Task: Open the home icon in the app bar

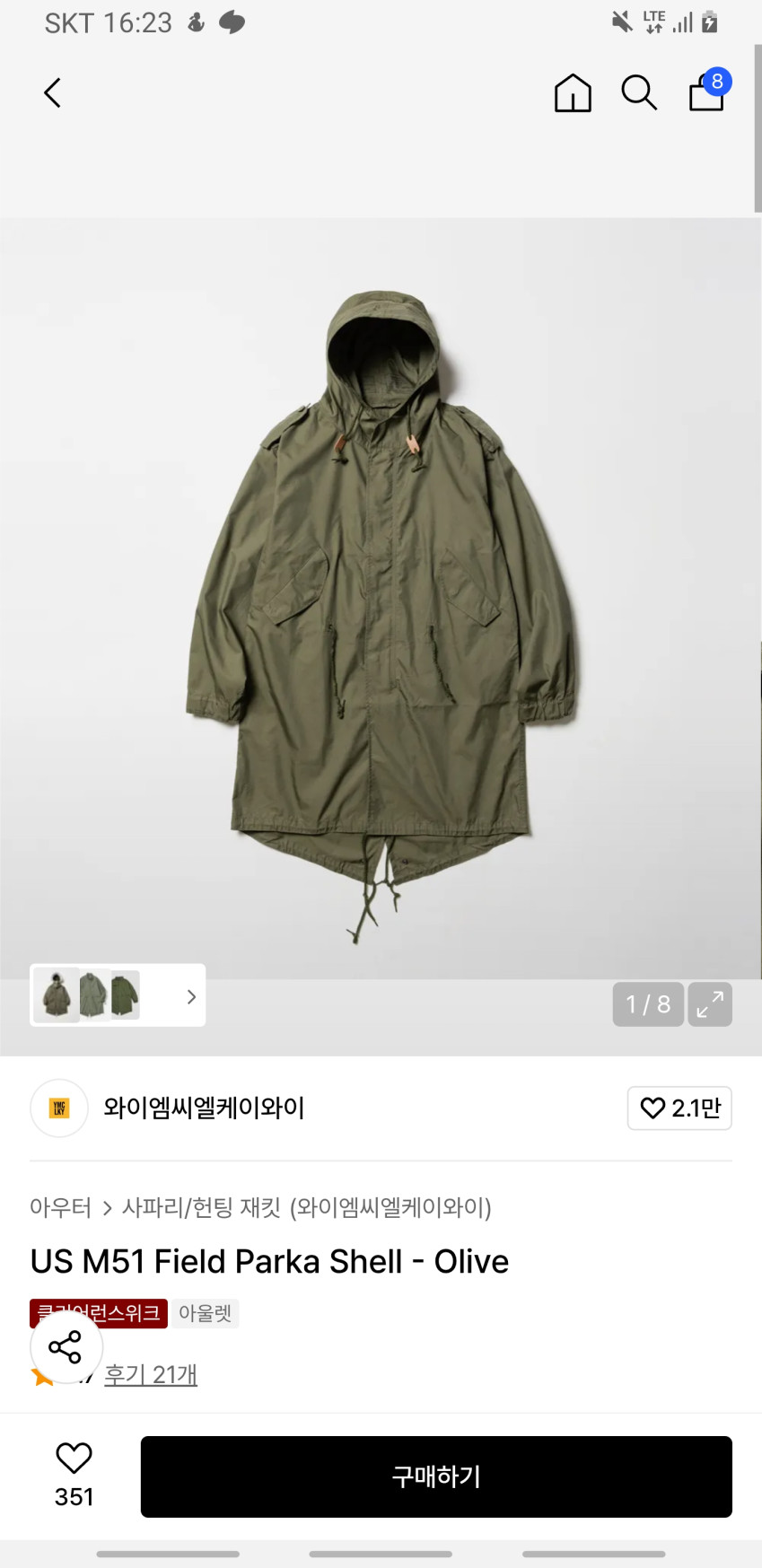Action: pyautogui.click(x=573, y=92)
